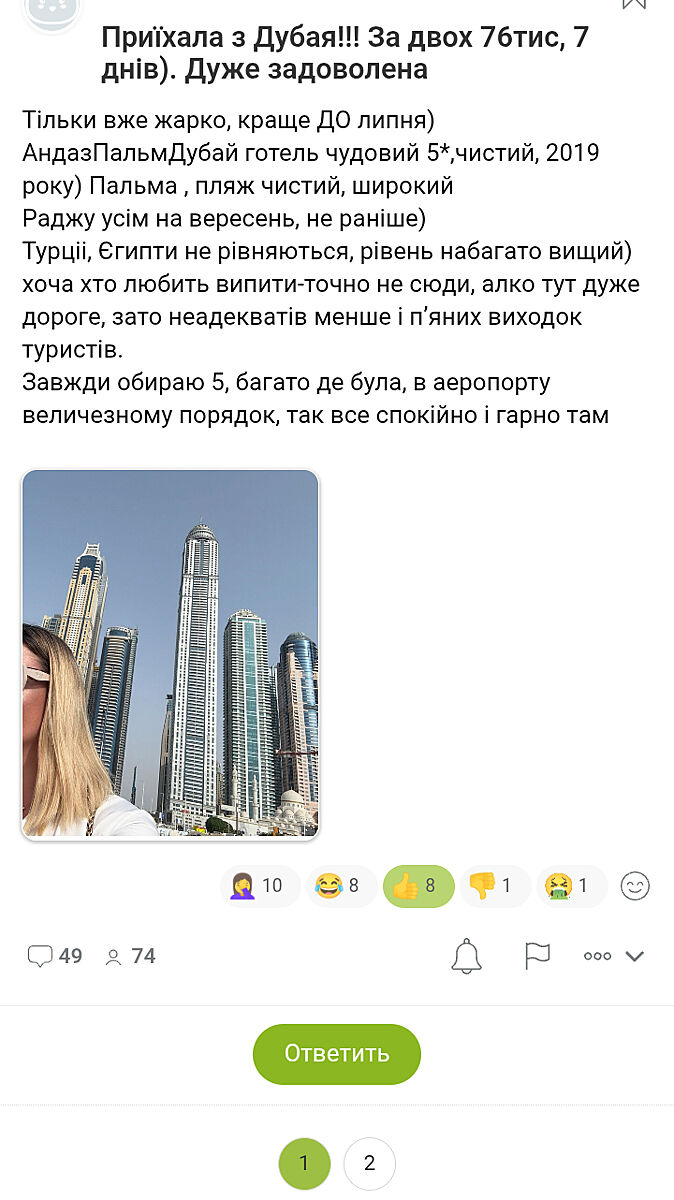View the 74 participants
The height and width of the screenshot is (1200, 674).
pos(131,957)
